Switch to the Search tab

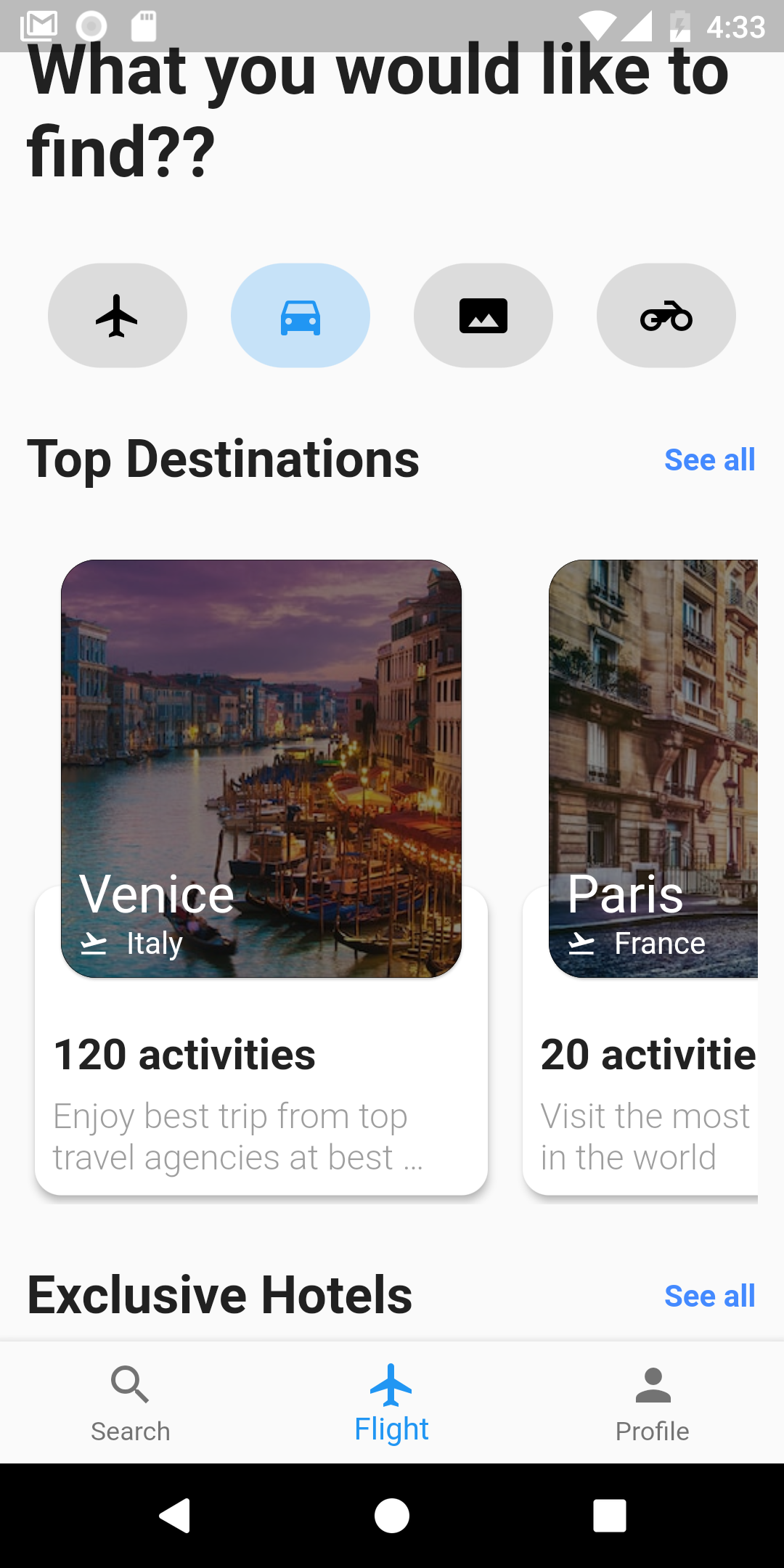131,1402
